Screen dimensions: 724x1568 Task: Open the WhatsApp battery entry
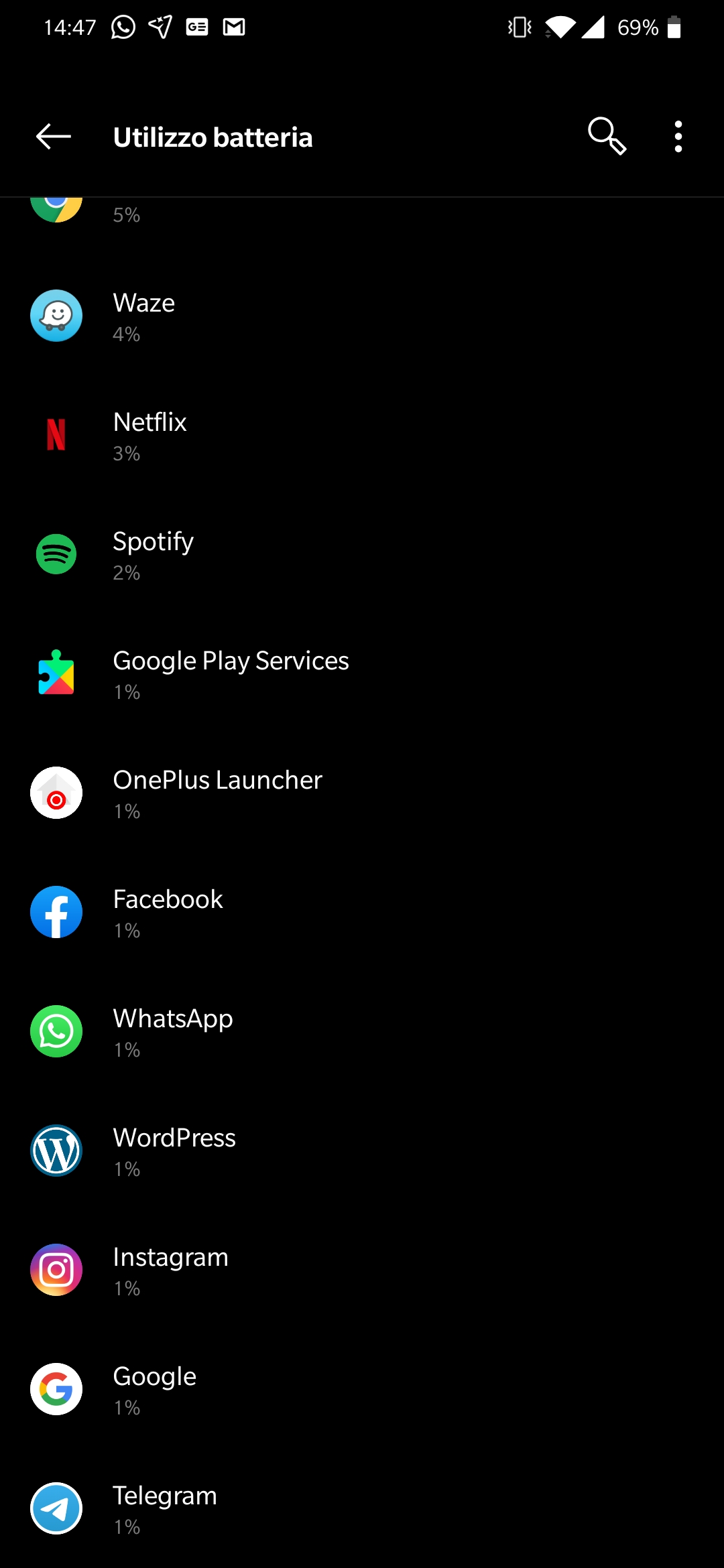pyautogui.click(x=362, y=1032)
